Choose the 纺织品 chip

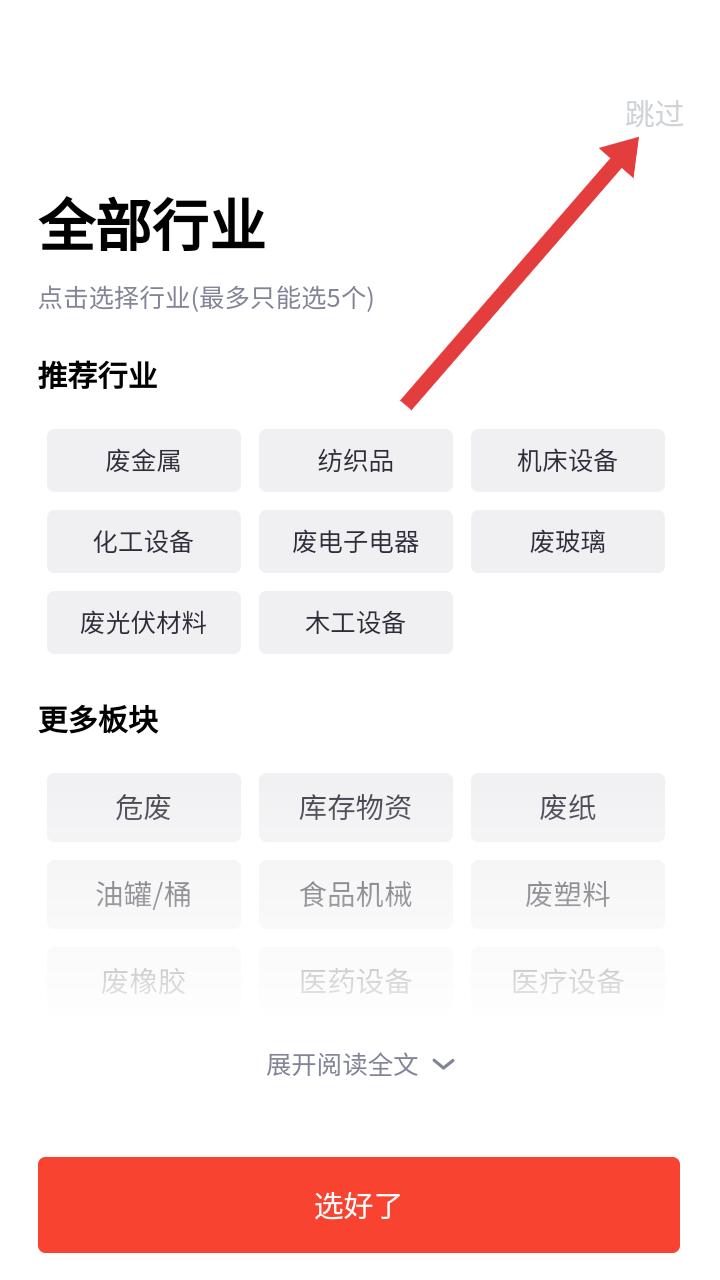[356, 461]
